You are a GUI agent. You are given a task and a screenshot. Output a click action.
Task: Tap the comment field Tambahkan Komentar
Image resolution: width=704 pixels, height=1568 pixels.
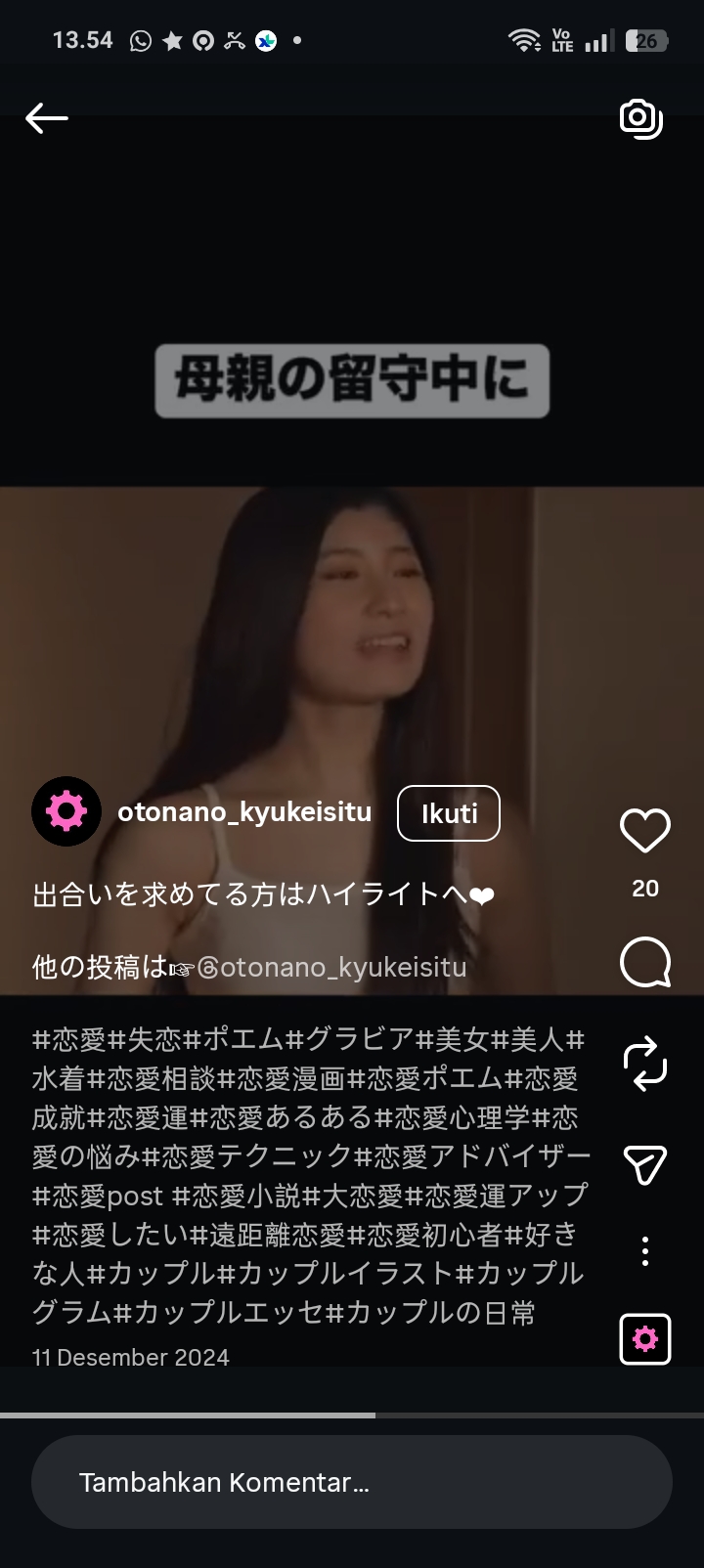[352, 1481]
